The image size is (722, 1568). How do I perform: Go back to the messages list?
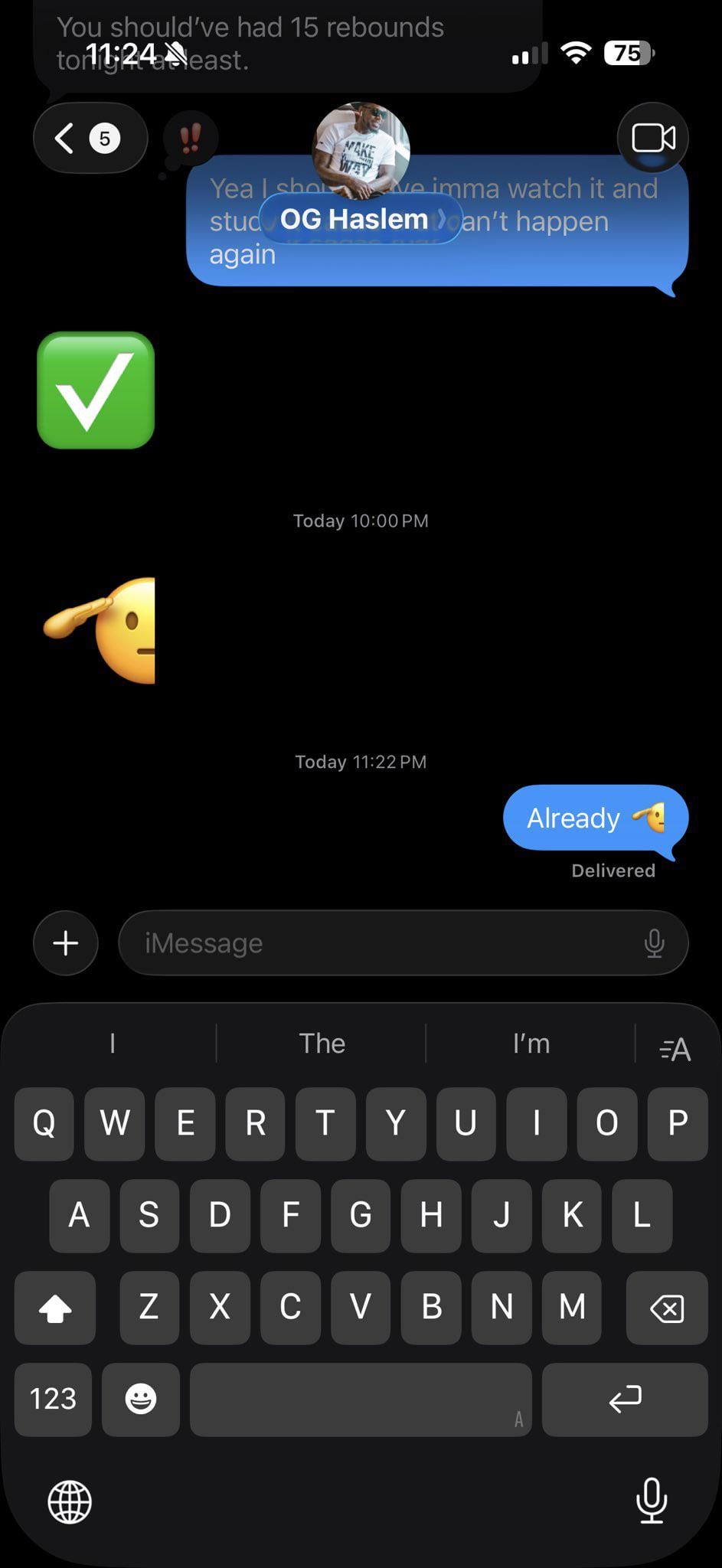88,139
